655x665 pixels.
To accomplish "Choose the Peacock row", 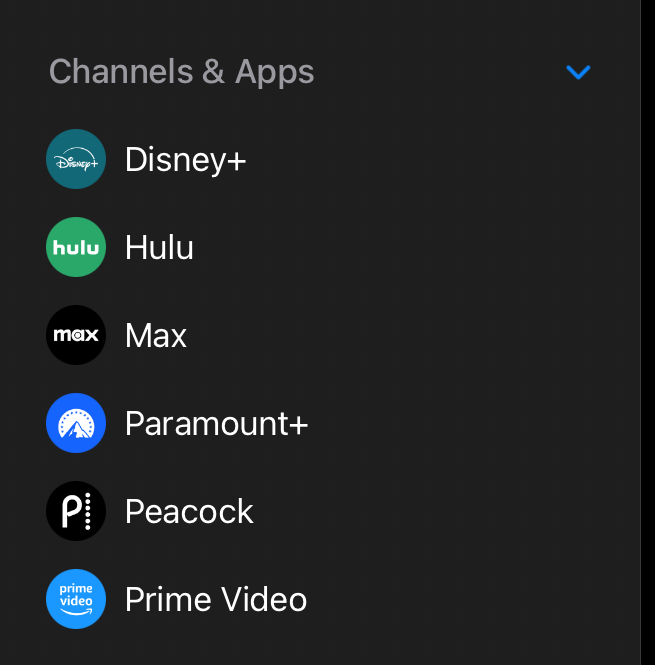I will tap(320, 511).
